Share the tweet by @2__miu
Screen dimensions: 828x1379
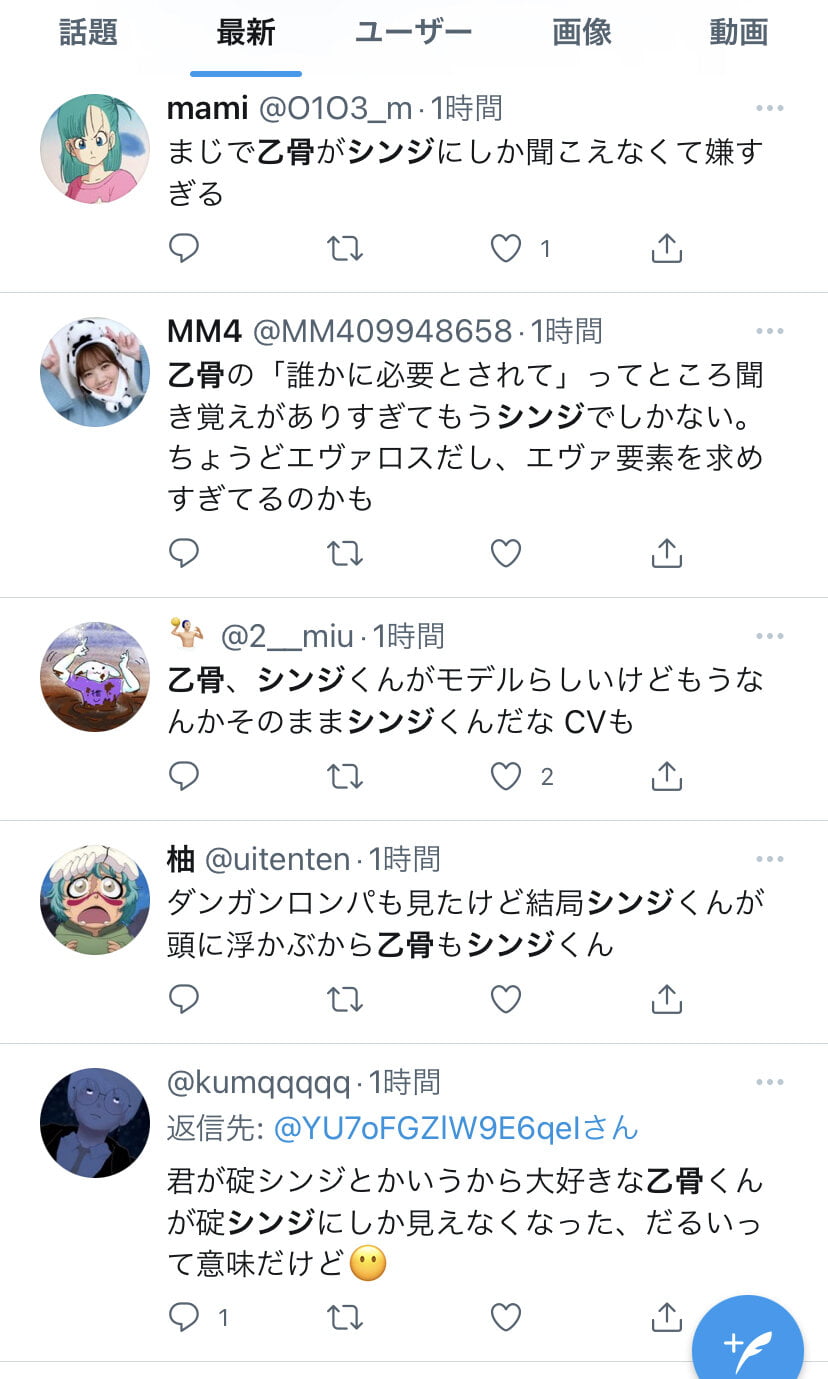click(666, 776)
